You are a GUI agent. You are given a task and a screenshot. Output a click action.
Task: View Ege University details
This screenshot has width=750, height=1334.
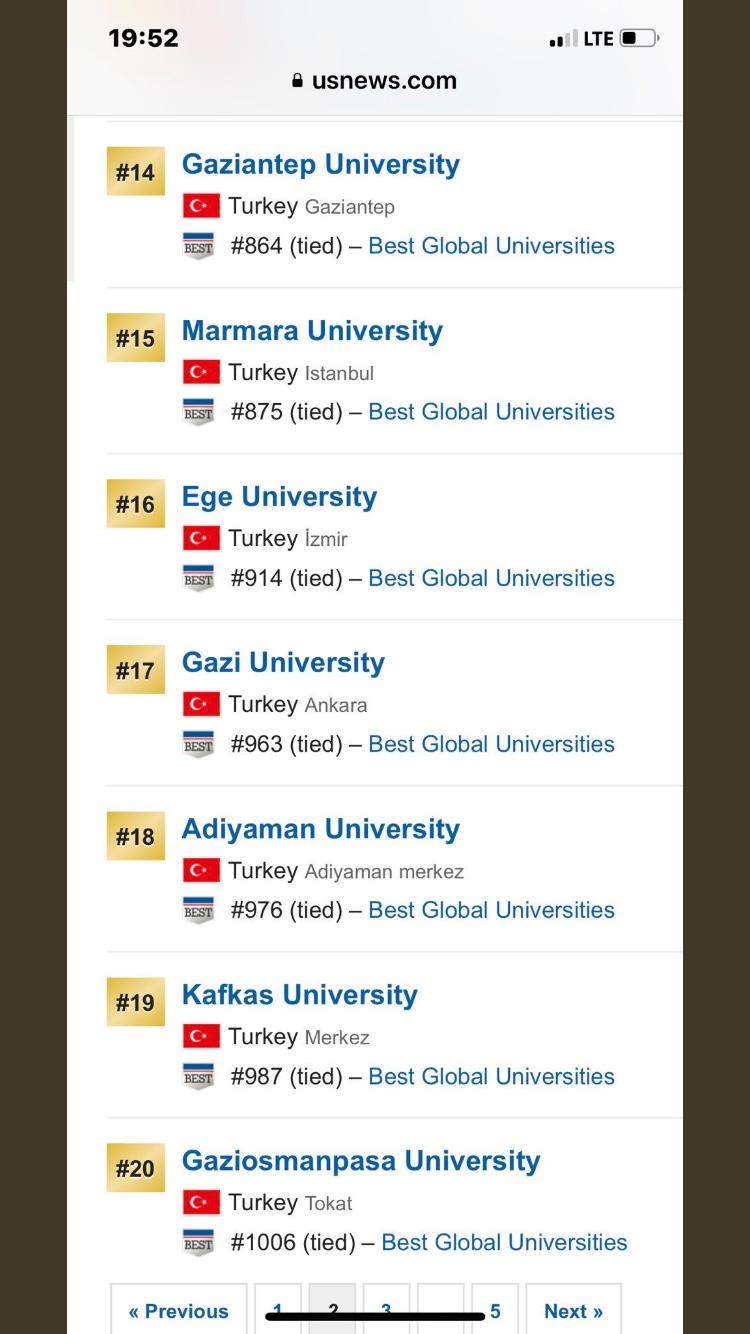279,497
